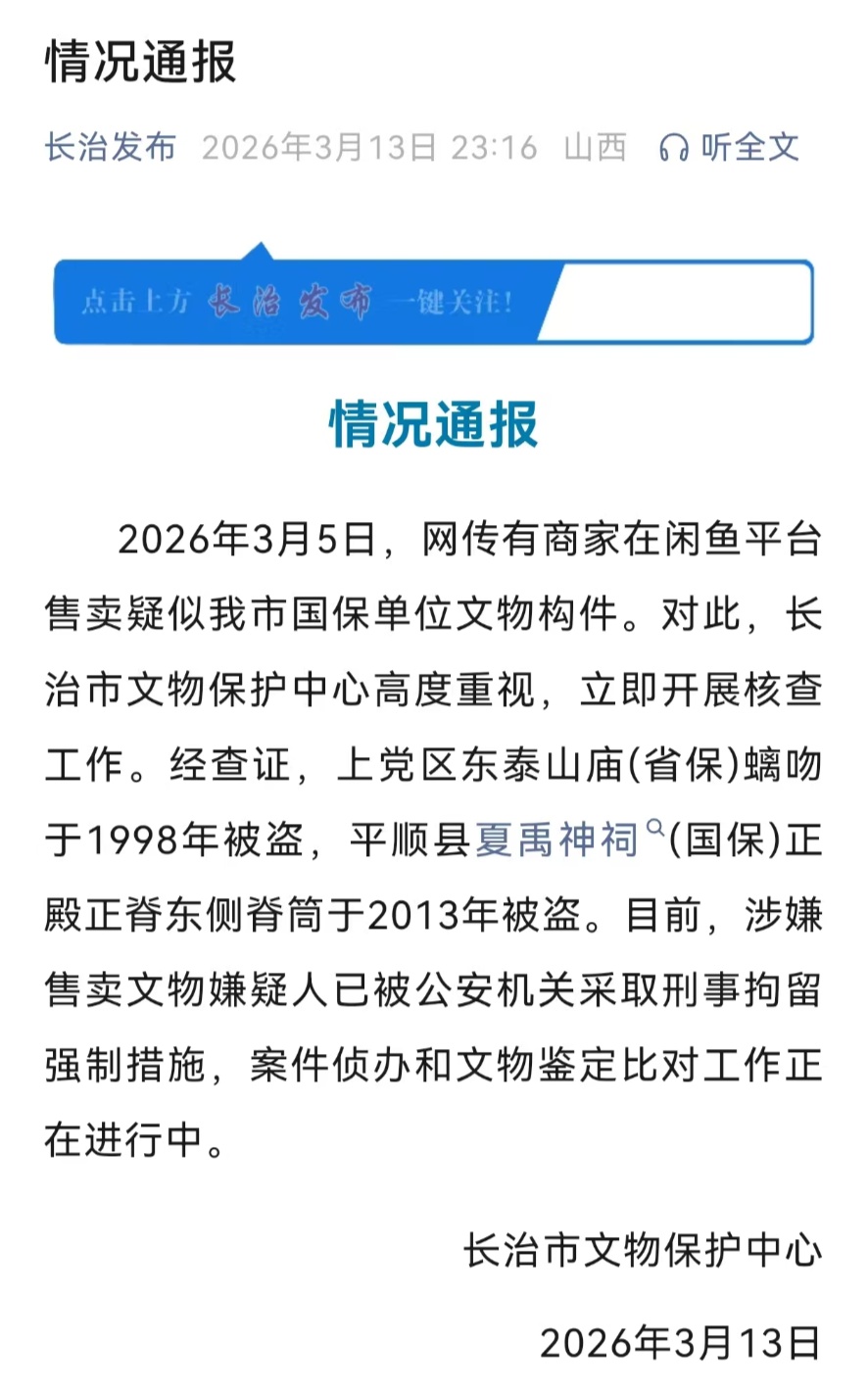Open the 夏禹神祠 search link
Viewport: 868px width, 1392px height.
click(x=558, y=839)
